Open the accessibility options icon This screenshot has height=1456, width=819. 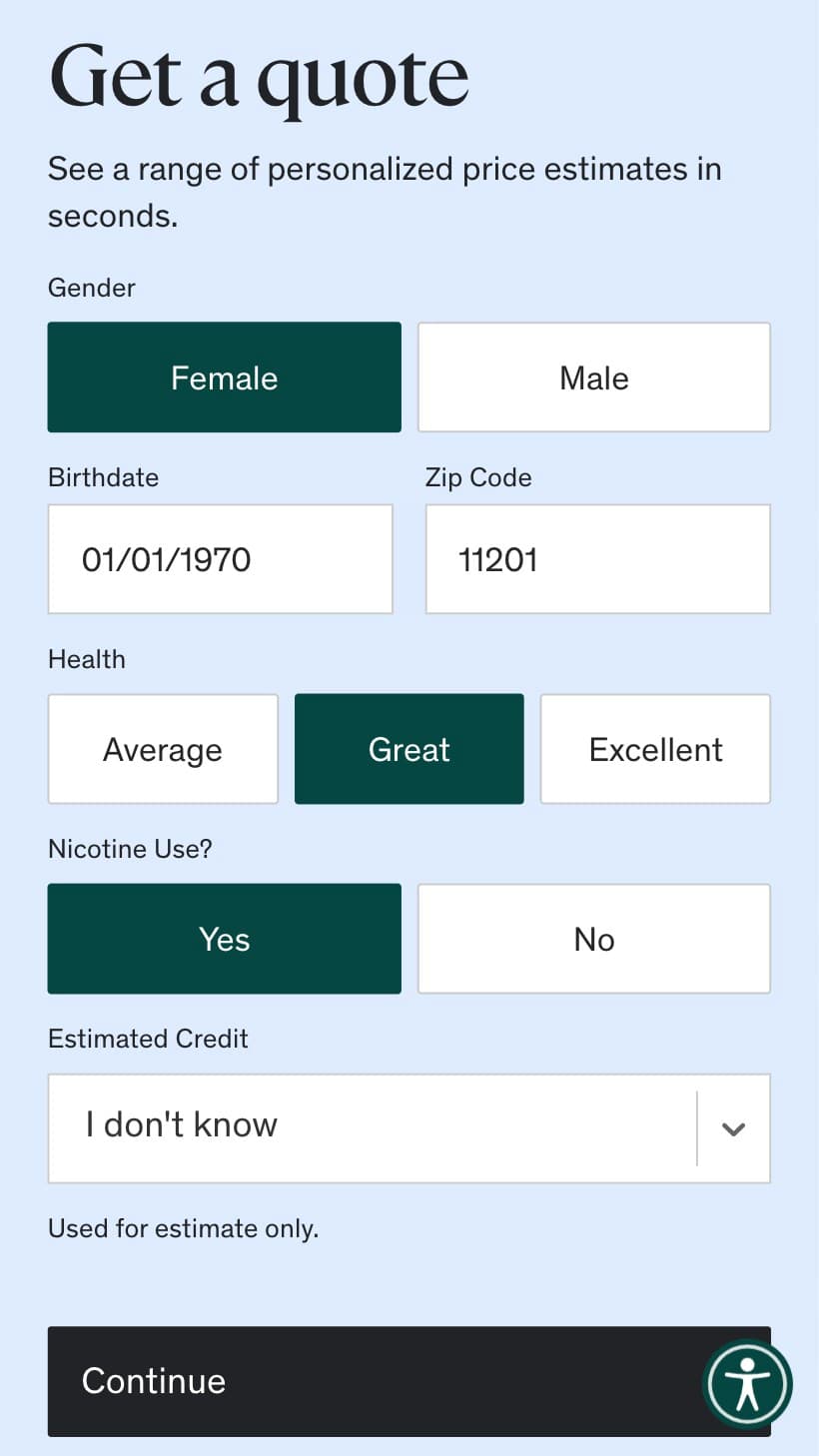click(748, 1383)
